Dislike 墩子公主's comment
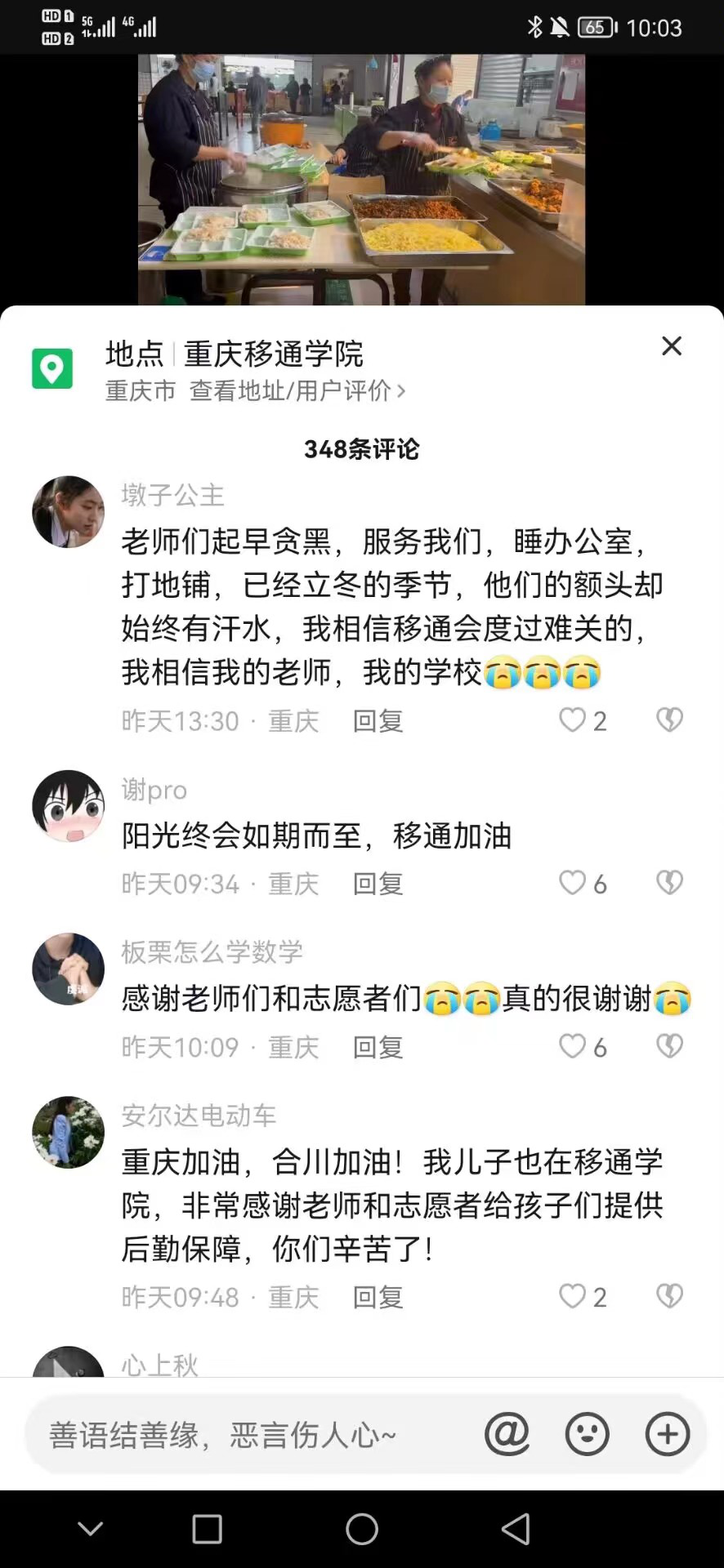Viewport: 724px width, 1568px height. pyautogui.click(x=669, y=720)
